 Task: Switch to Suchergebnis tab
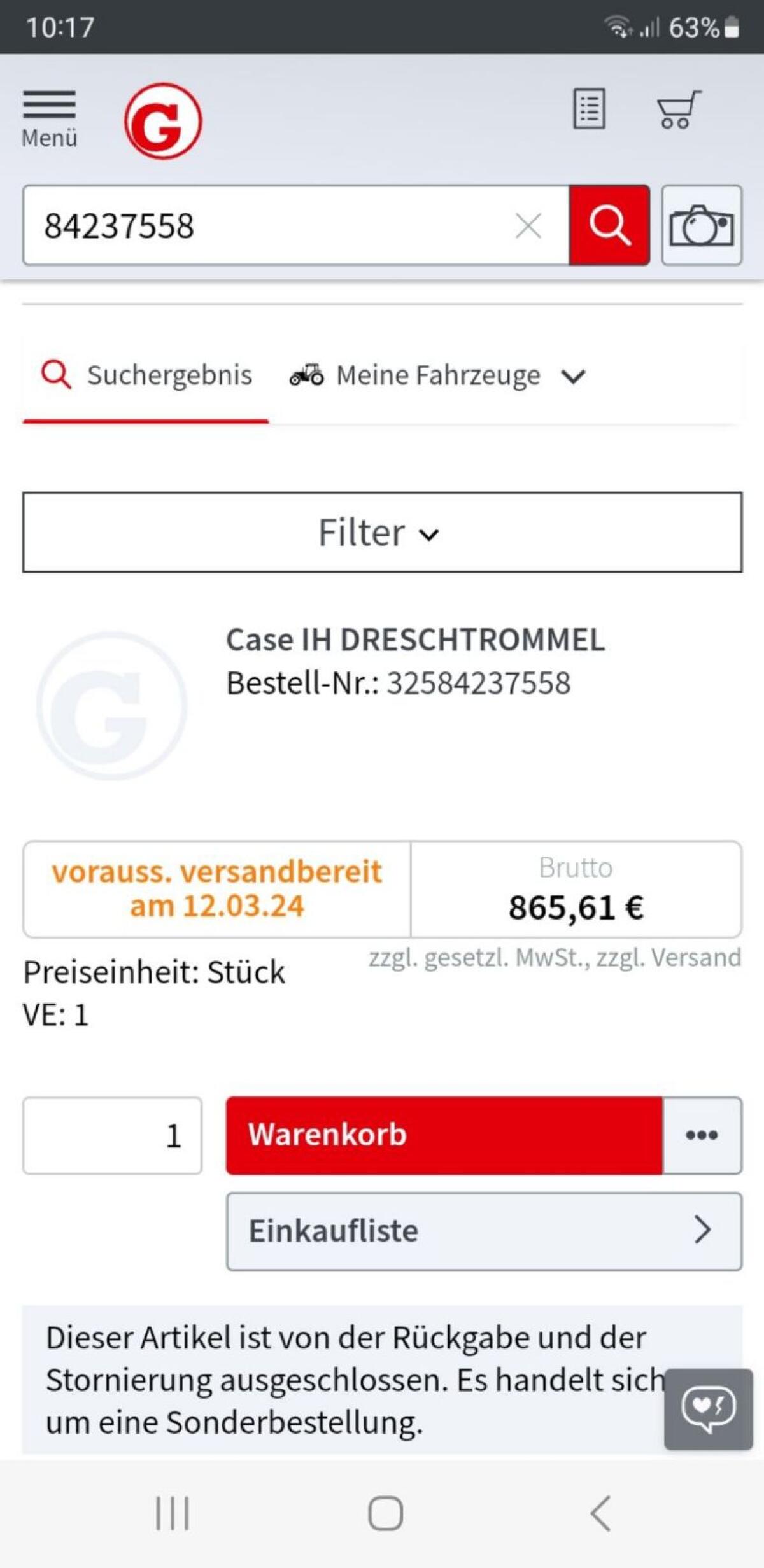click(x=146, y=375)
